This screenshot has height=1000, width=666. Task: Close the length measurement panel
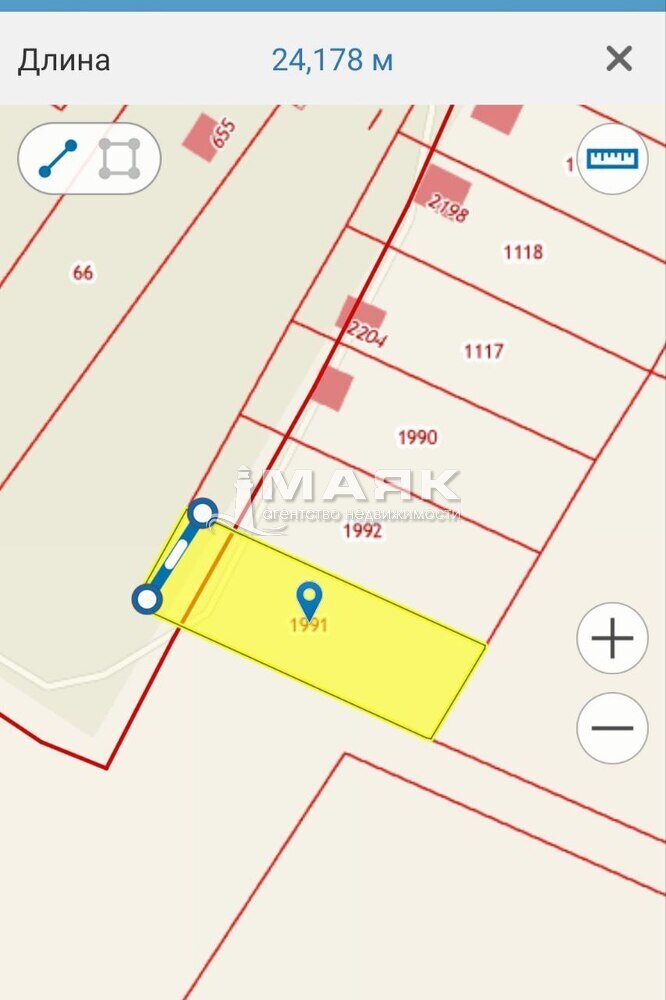pyautogui.click(x=619, y=59)
